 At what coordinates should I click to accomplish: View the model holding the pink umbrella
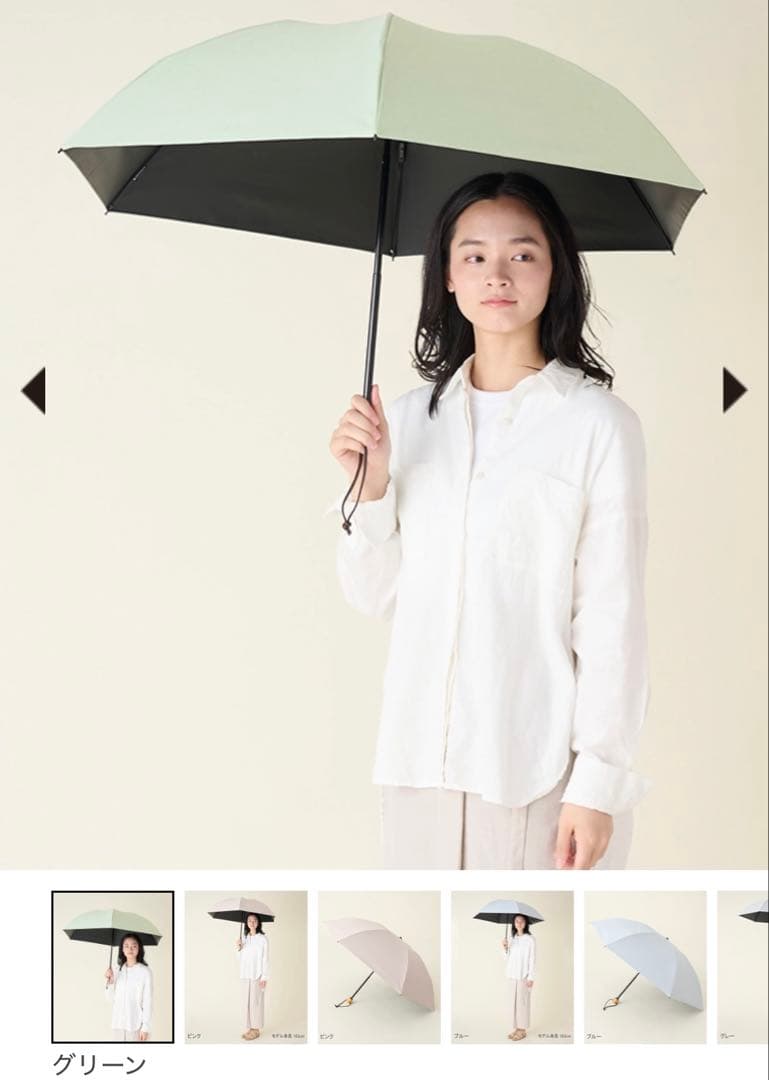pos(246,966)
